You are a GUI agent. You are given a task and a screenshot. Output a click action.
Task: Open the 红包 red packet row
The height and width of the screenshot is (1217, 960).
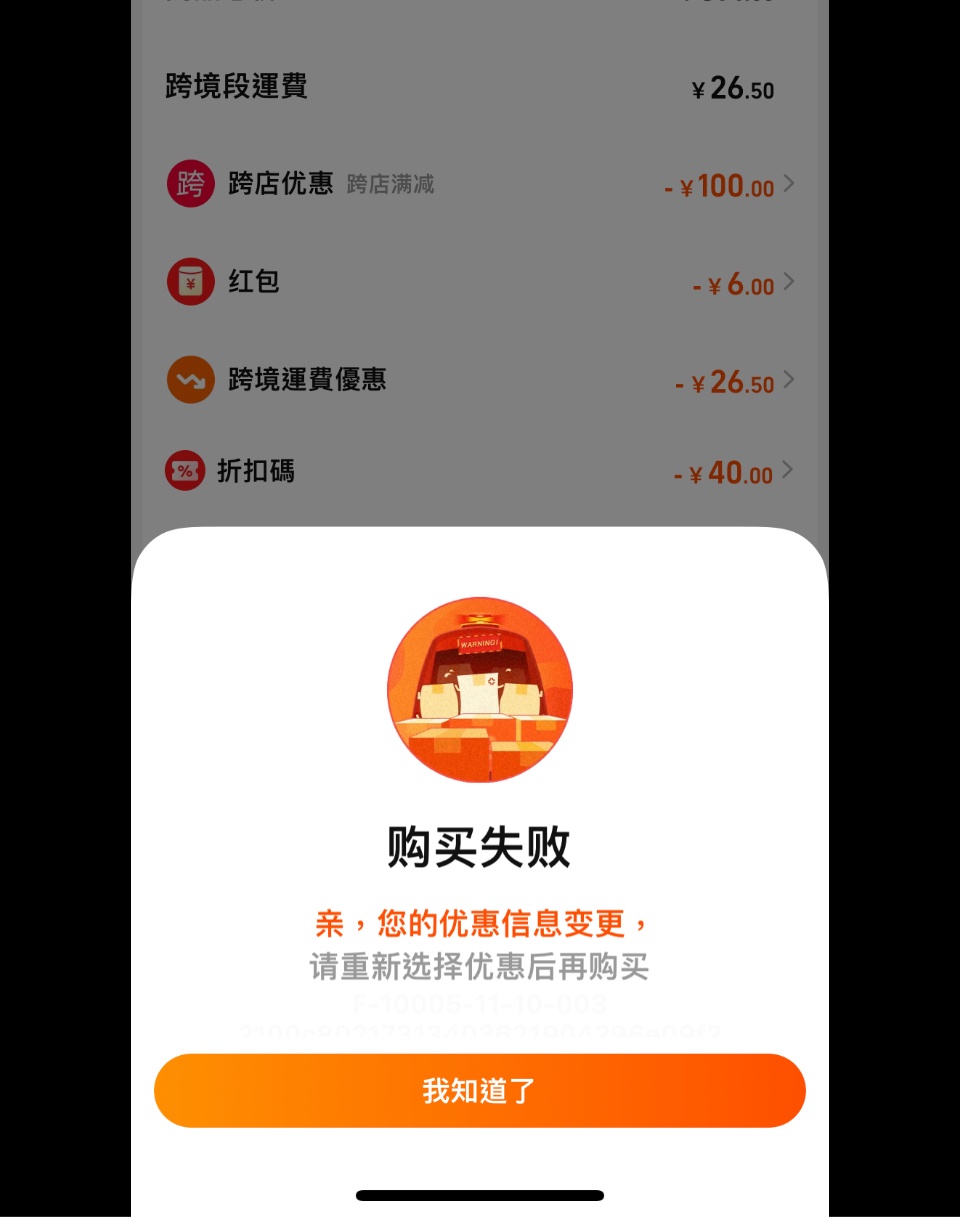pos(480,283)
